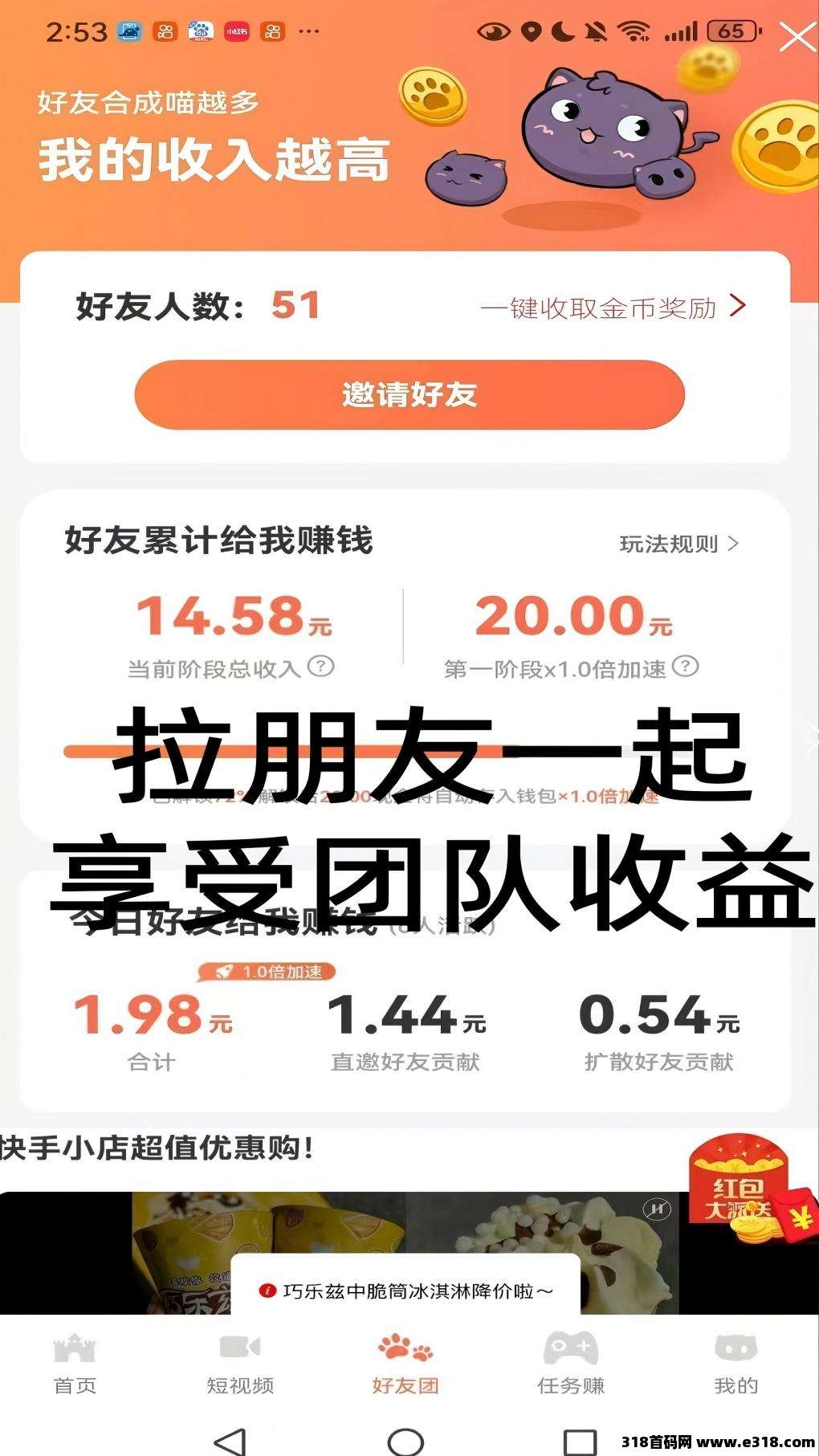Open the 巧乐兹 ice cream promotion banner
The height and width of the screenshot is (1456, 819).
click(405, 1291)
